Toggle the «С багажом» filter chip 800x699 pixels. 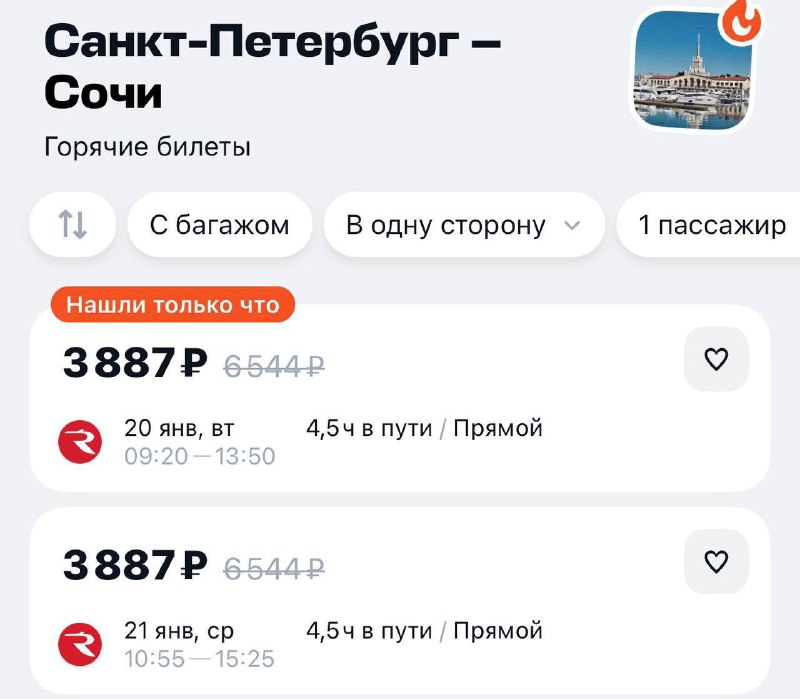[219, 225]
